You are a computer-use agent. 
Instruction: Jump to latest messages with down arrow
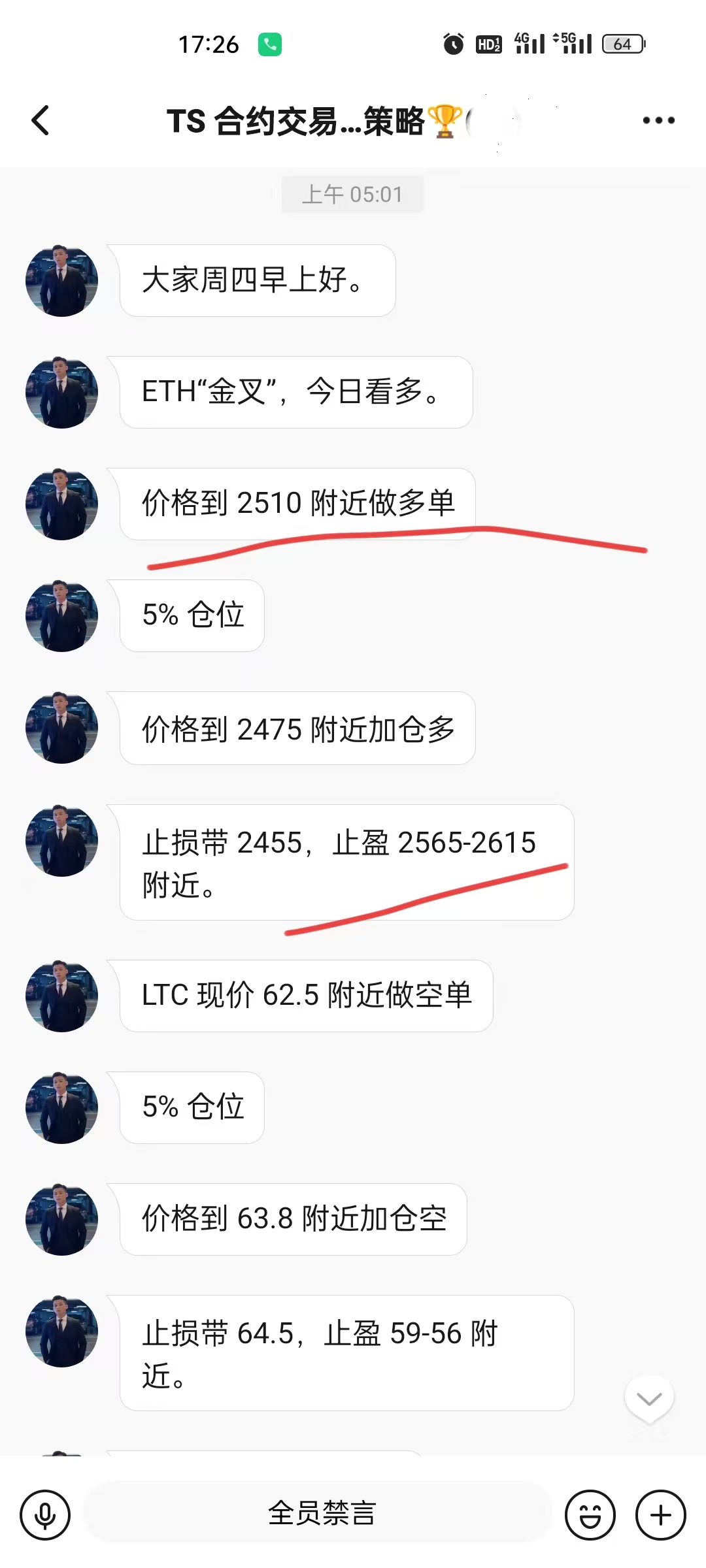coord(648,1399)
